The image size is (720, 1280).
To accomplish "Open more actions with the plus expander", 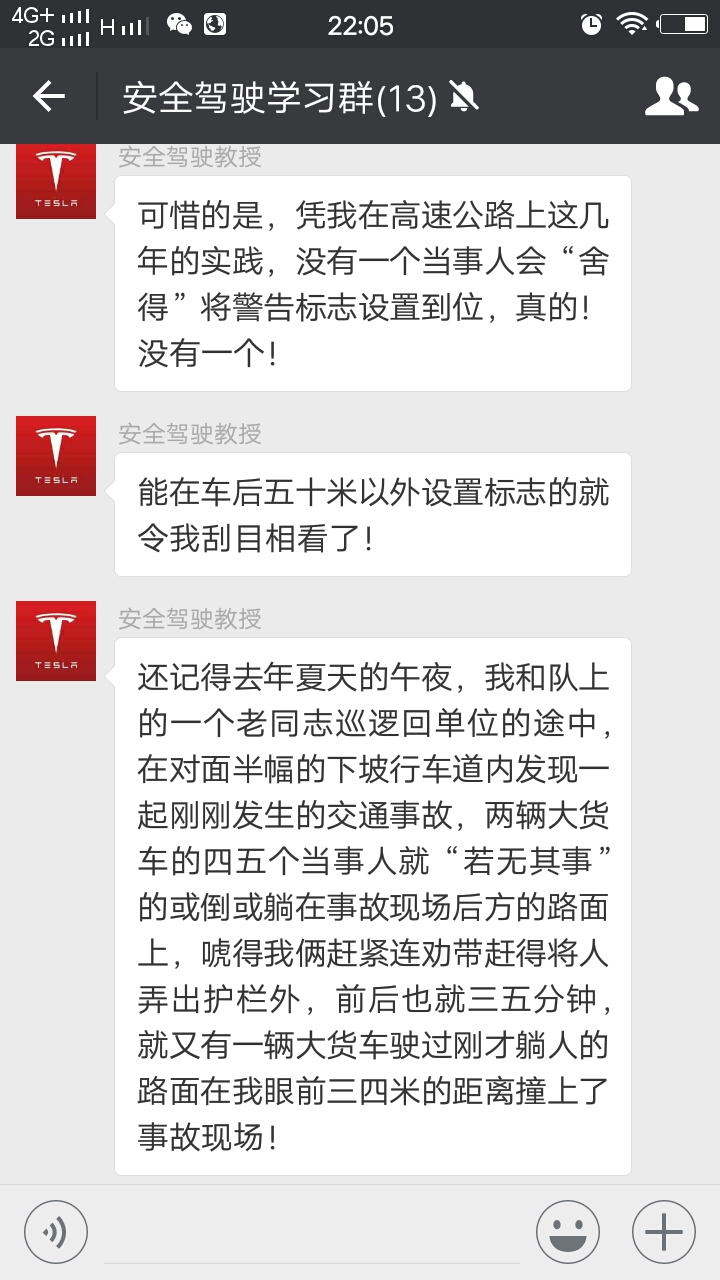I will (x=663, y=1231).
